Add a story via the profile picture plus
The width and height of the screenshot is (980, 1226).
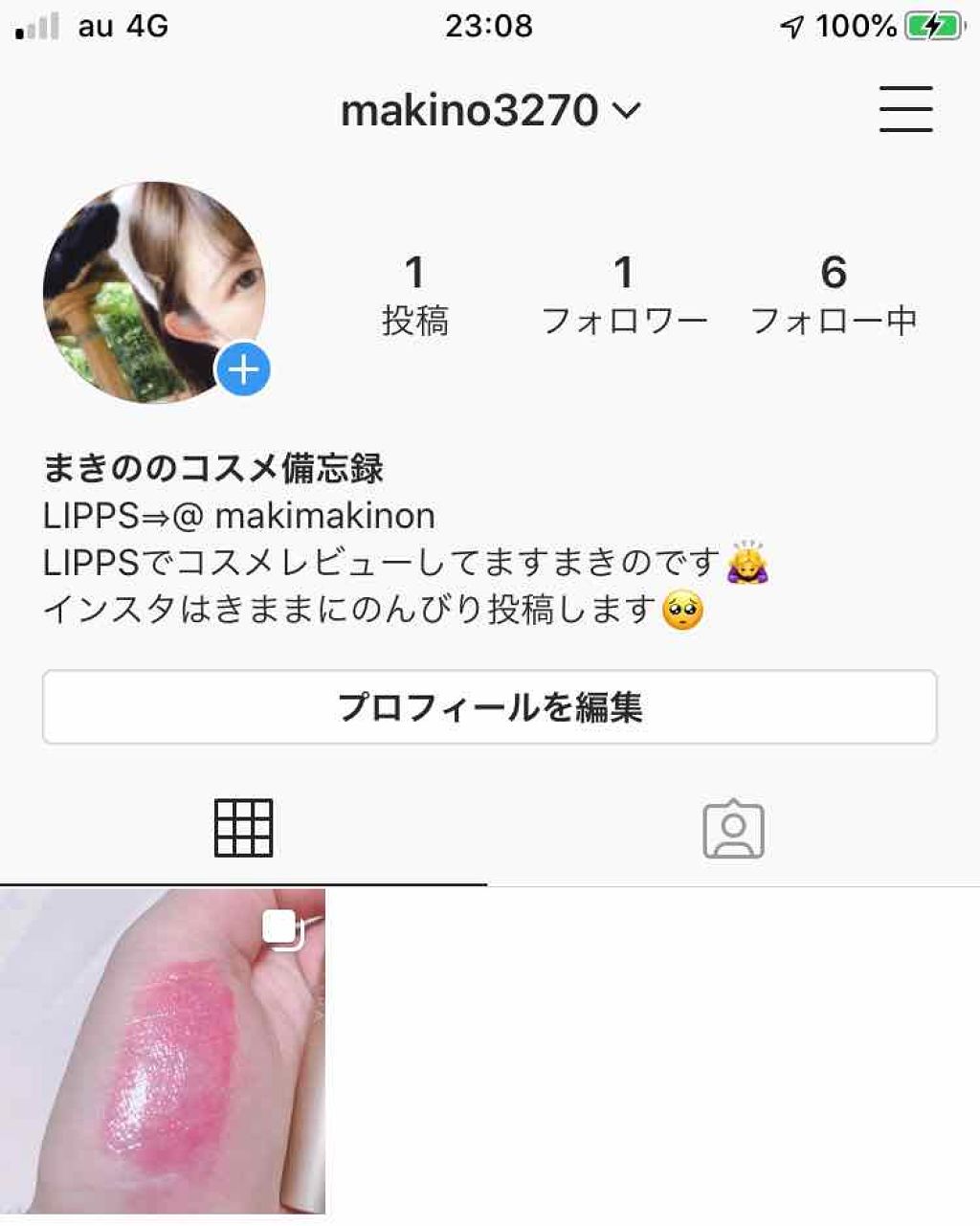[244, 369]
